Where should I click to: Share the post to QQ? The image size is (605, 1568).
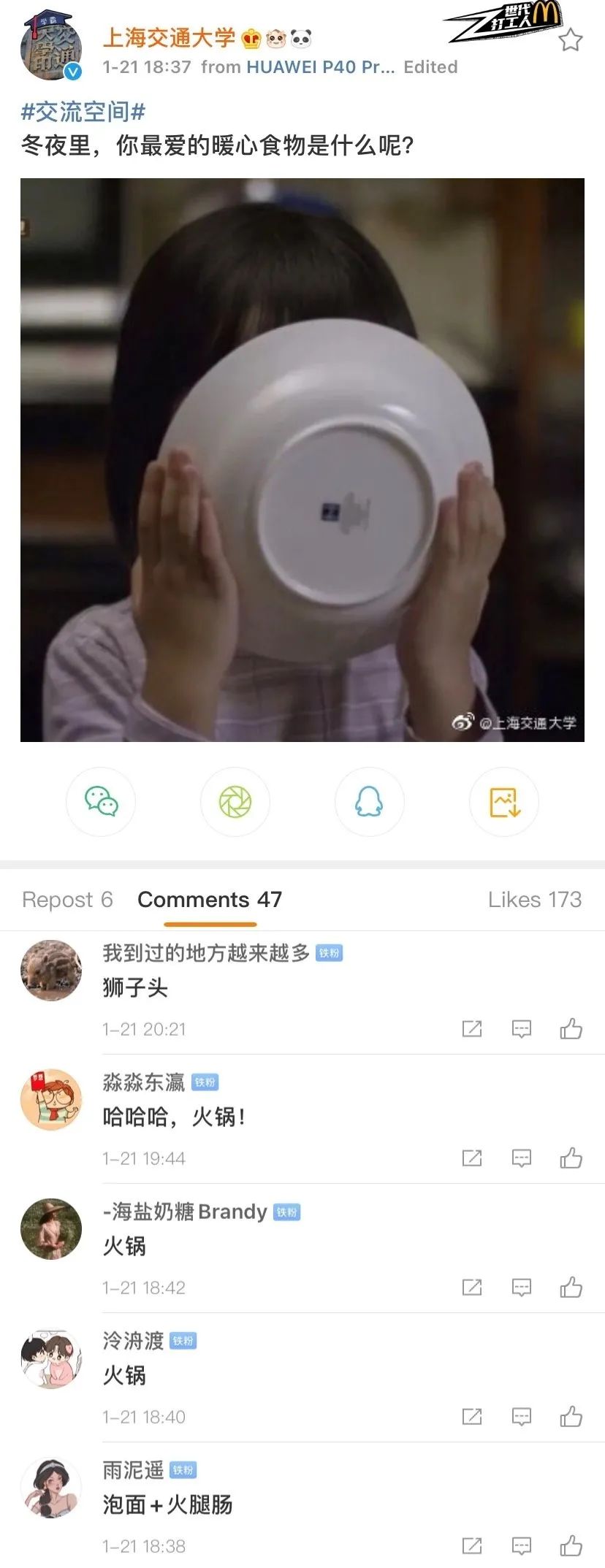(x=369, y=801)
